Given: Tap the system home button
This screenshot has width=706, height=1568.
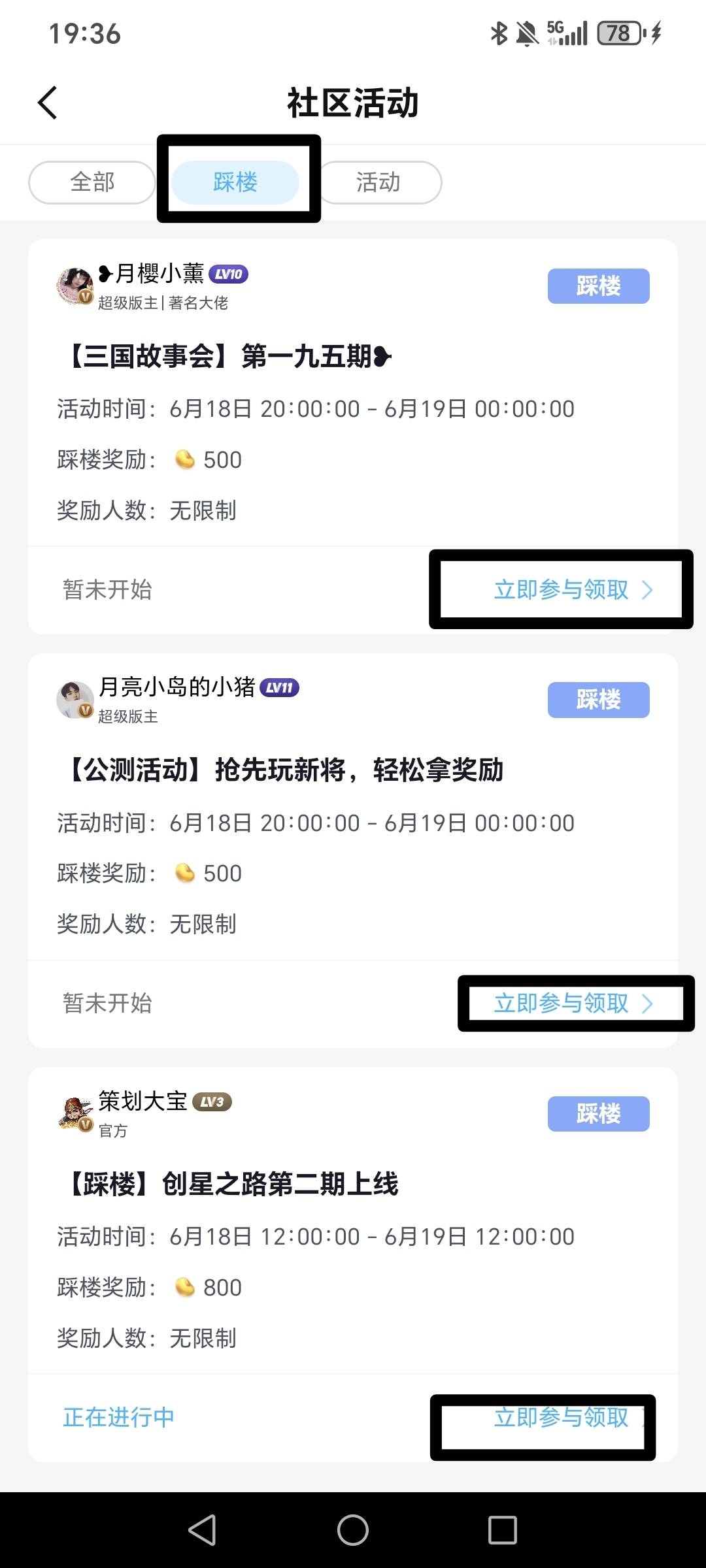Looking at the screenshot, I should point(353,1530).
